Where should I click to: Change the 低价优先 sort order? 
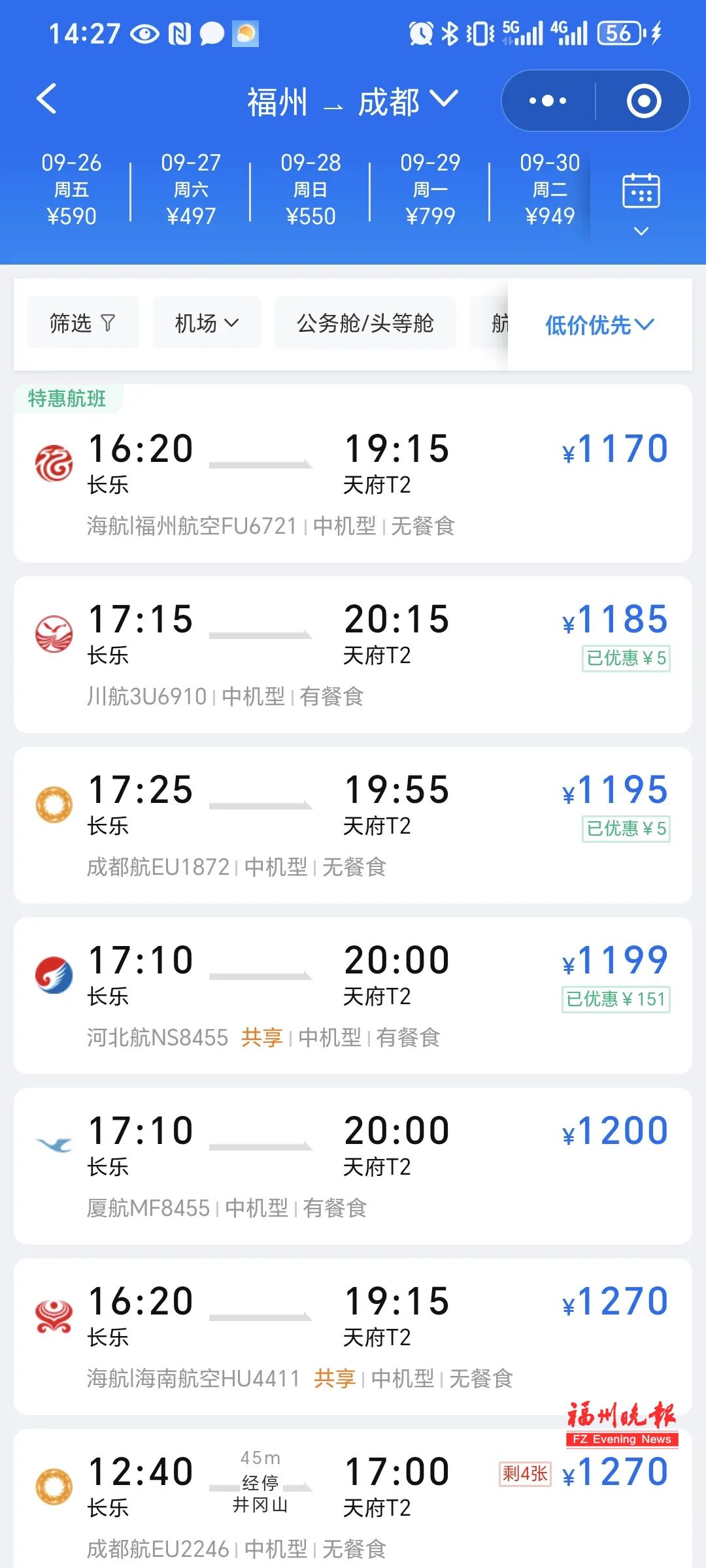coord(599,325)
